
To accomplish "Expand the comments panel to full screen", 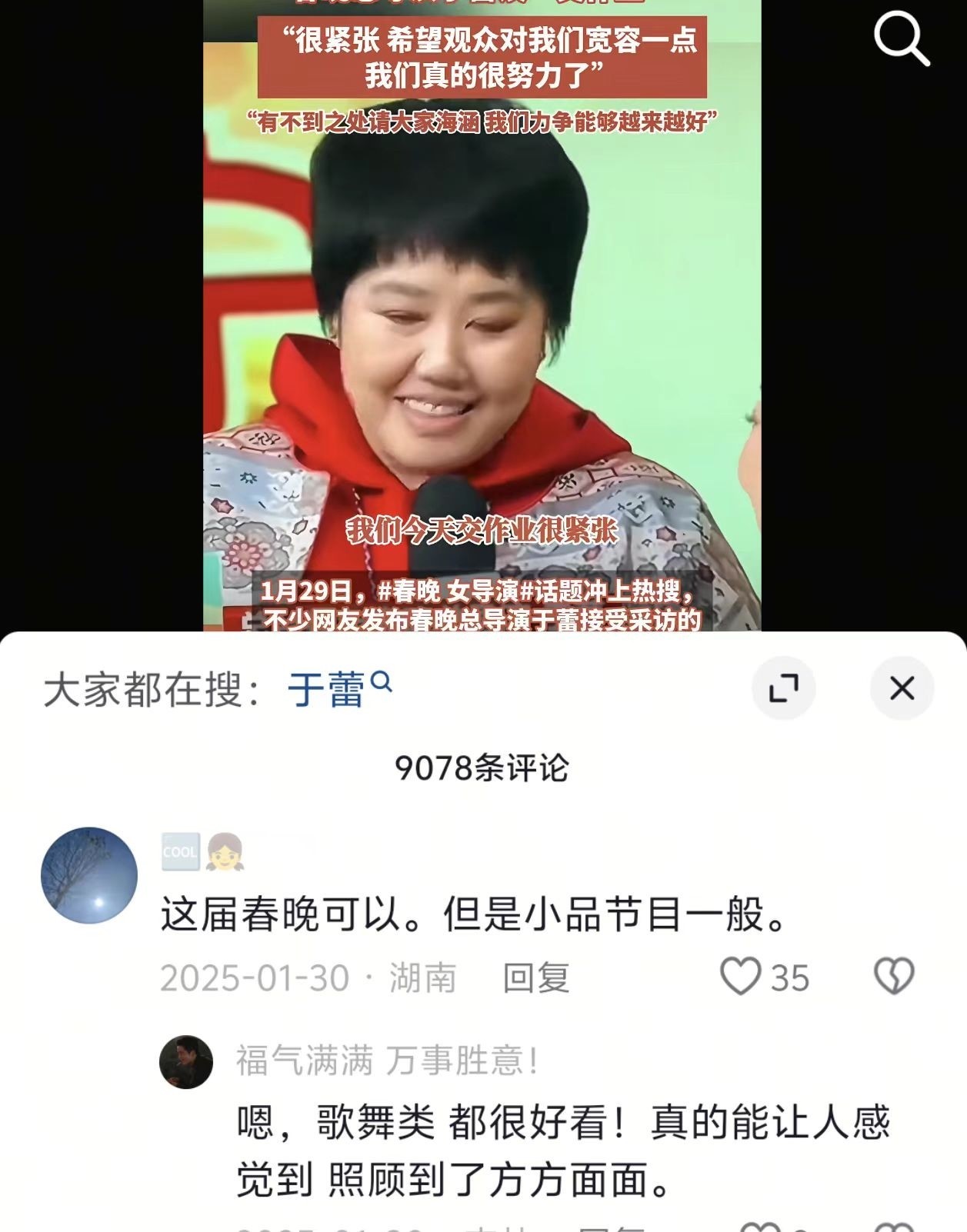I will click(x=783, y=688).
